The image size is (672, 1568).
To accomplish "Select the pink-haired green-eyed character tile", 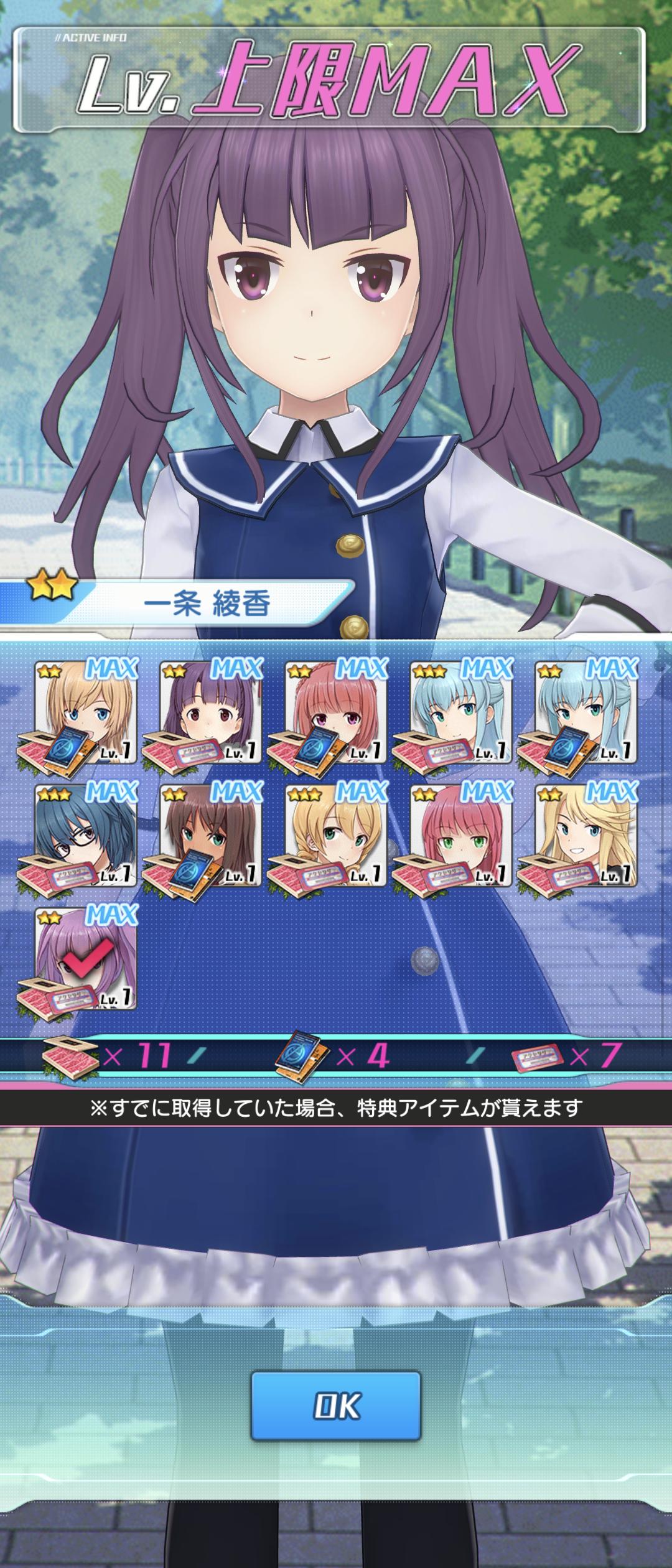I will [461, 834].
